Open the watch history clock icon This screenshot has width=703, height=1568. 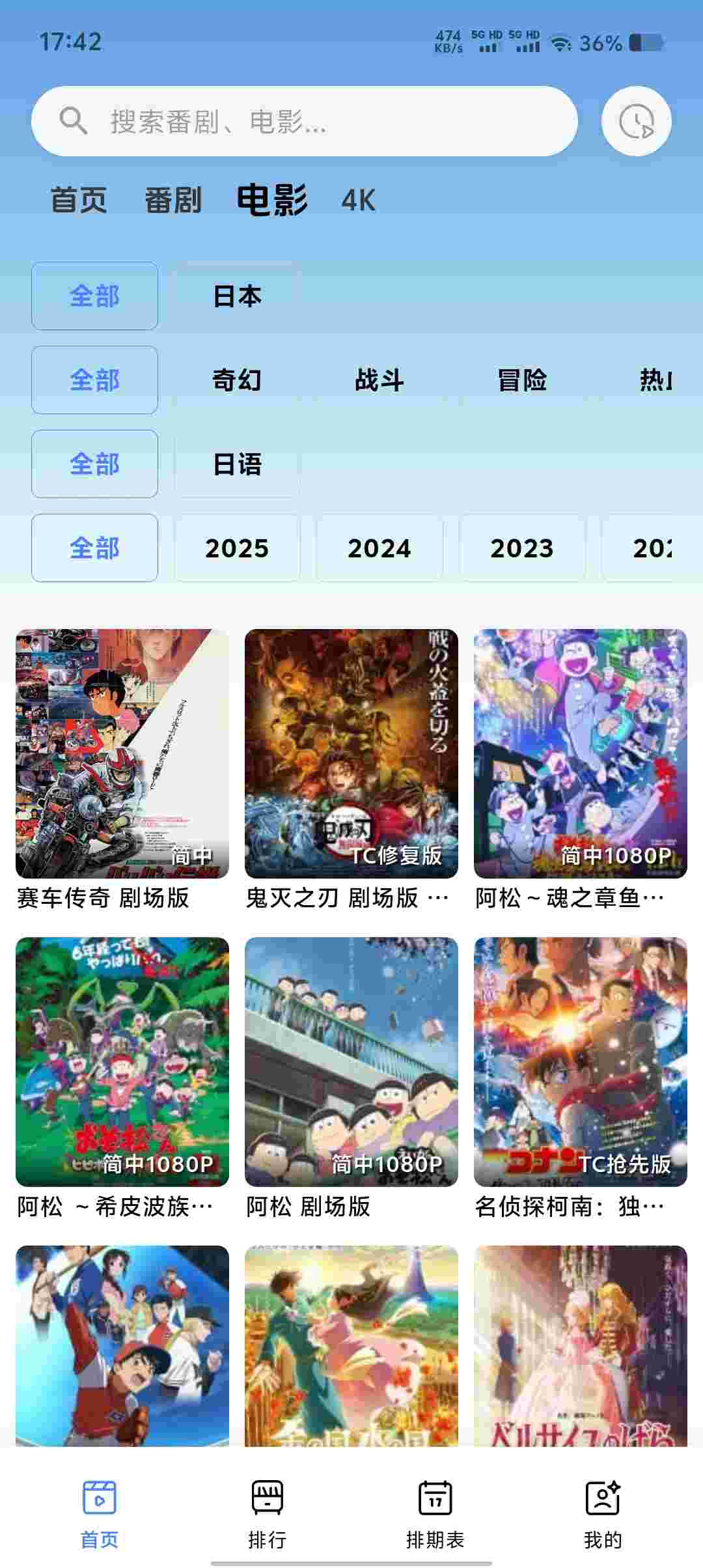click(636, 121)
